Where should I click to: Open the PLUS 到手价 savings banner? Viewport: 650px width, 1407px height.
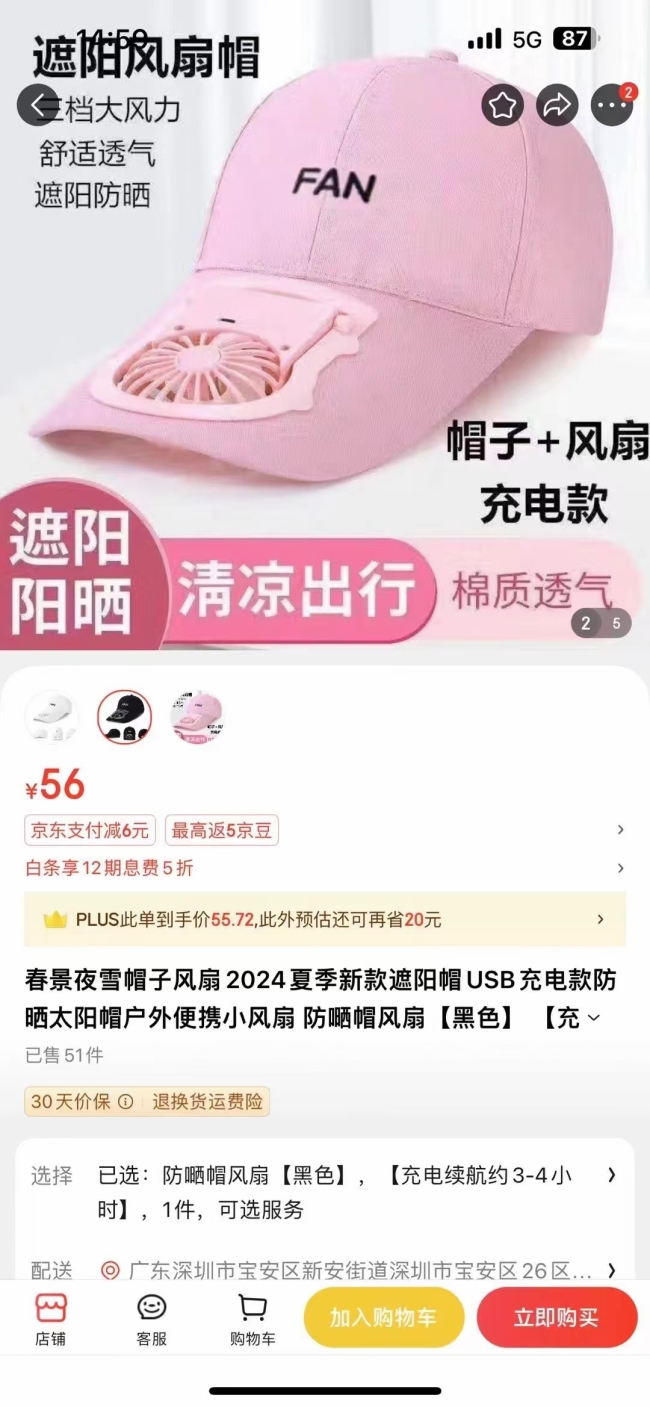tap(325, 919)
